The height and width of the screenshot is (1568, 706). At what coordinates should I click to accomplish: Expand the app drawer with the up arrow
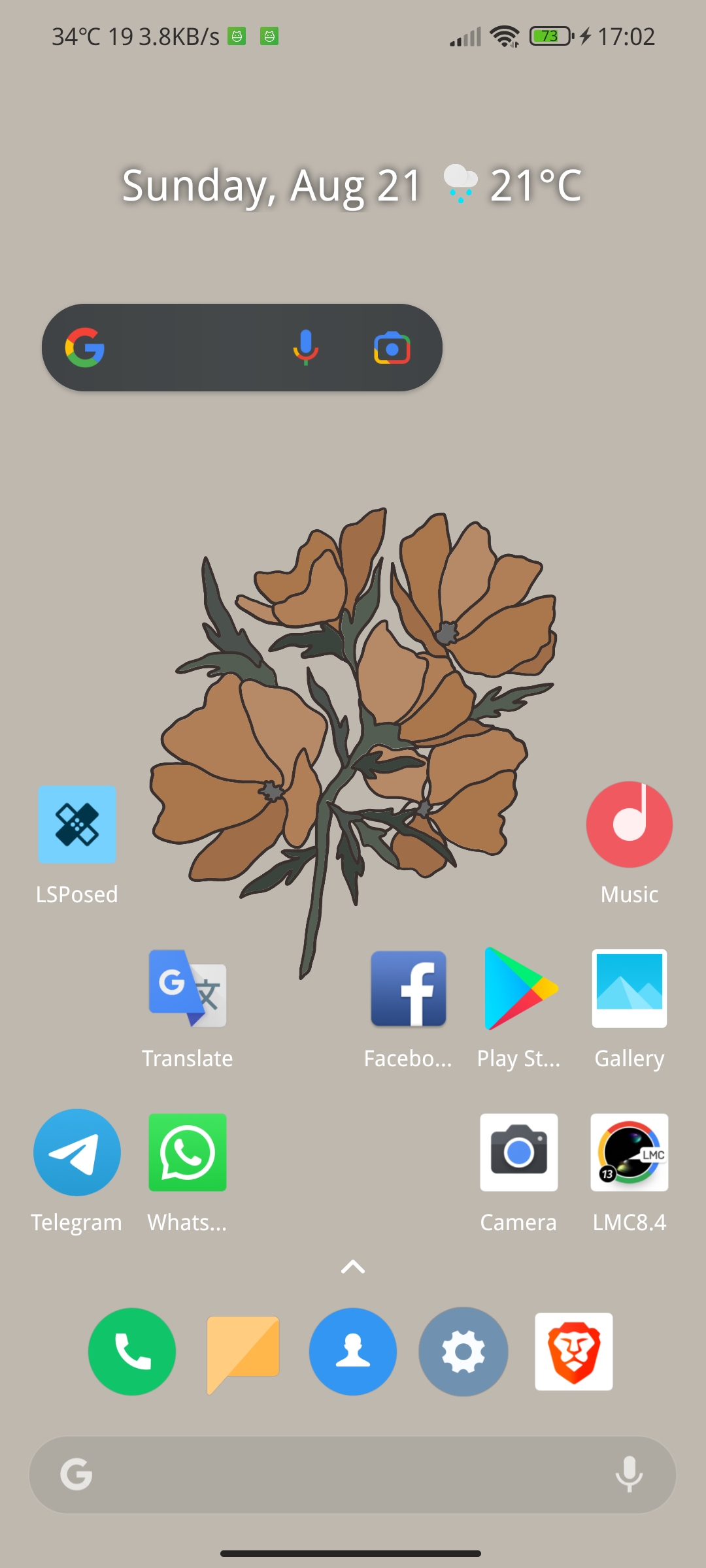pyautogui.click(x=353, y=1267)
